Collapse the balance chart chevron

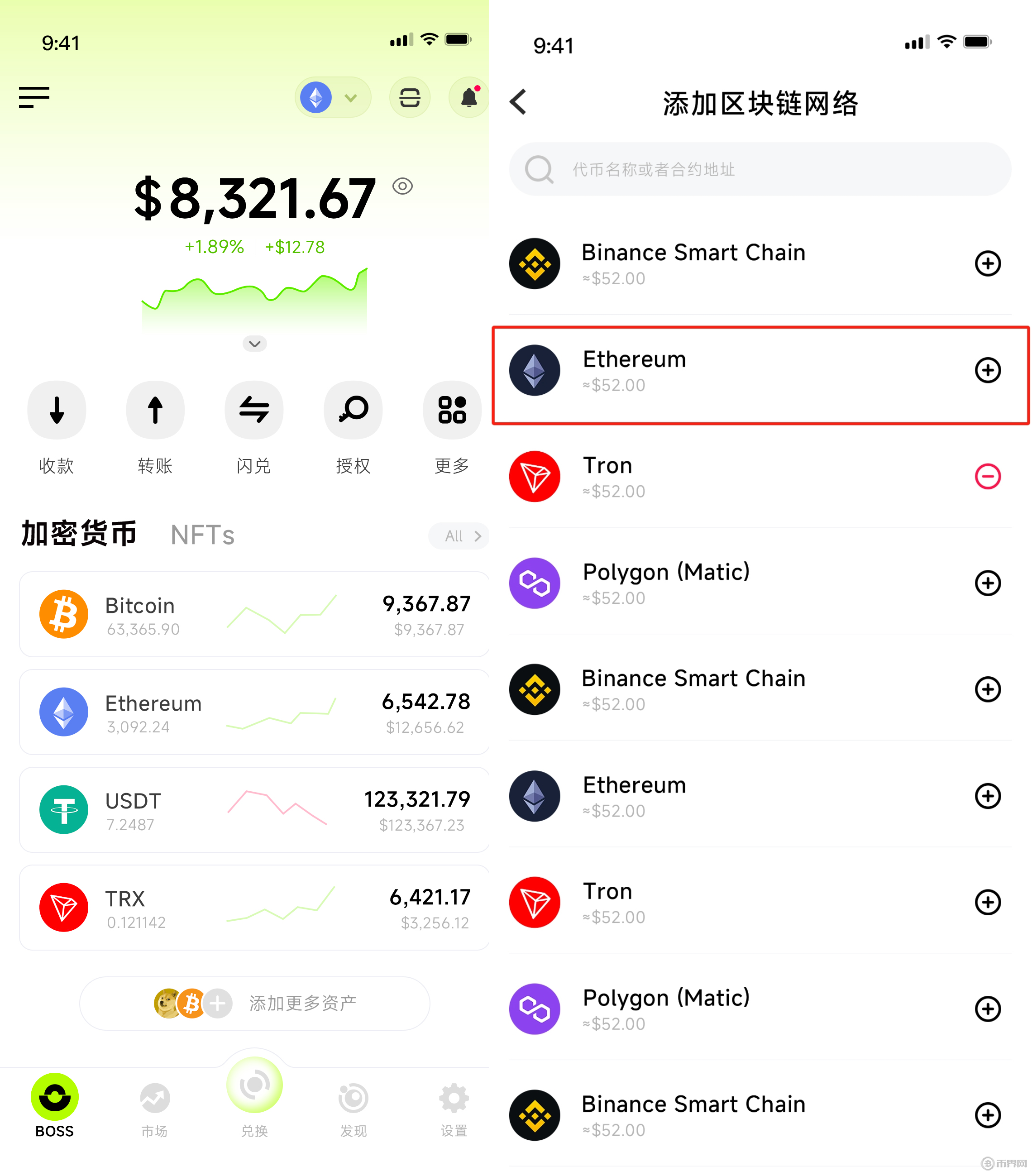click(x=255, y=344)
